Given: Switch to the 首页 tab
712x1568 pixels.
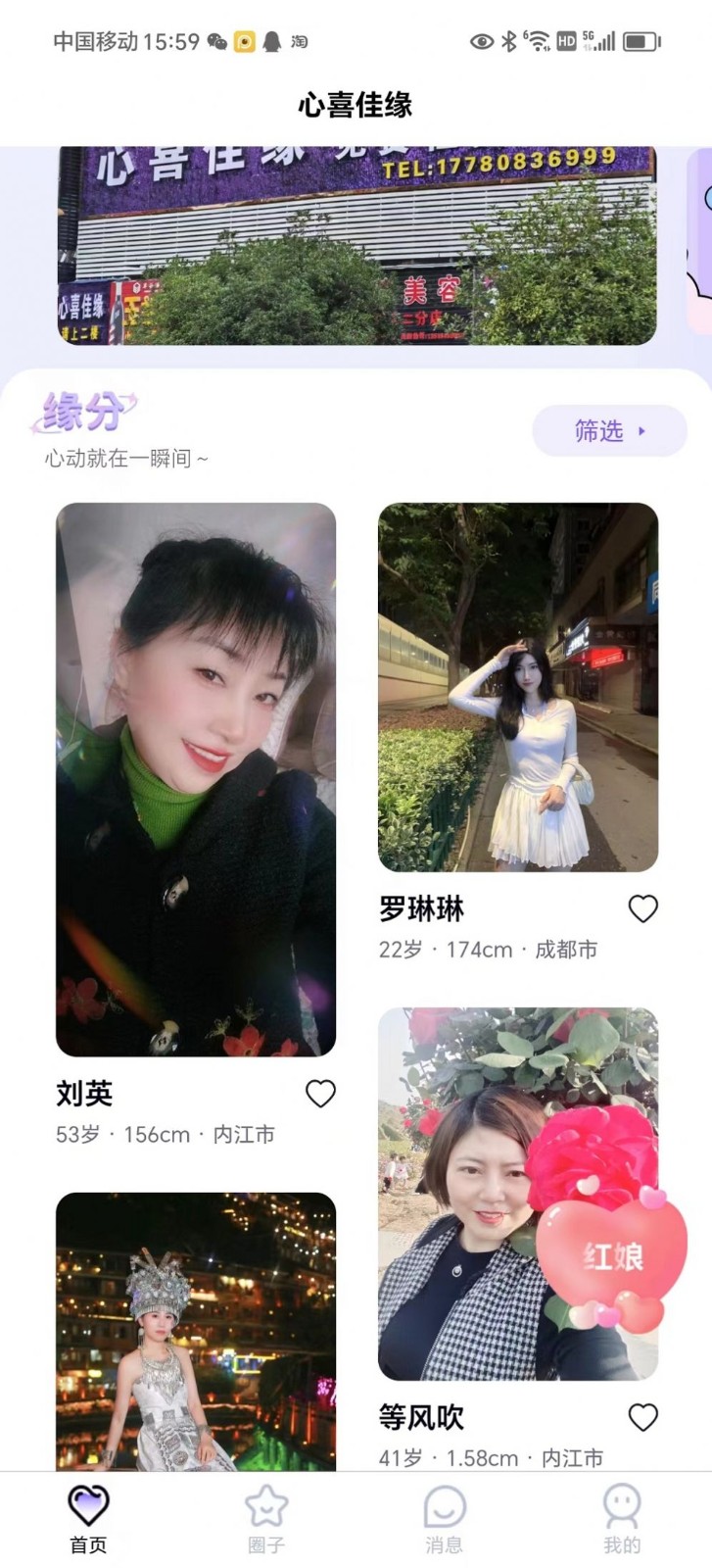Looking at the screenshot, I should coord(88,1519).
